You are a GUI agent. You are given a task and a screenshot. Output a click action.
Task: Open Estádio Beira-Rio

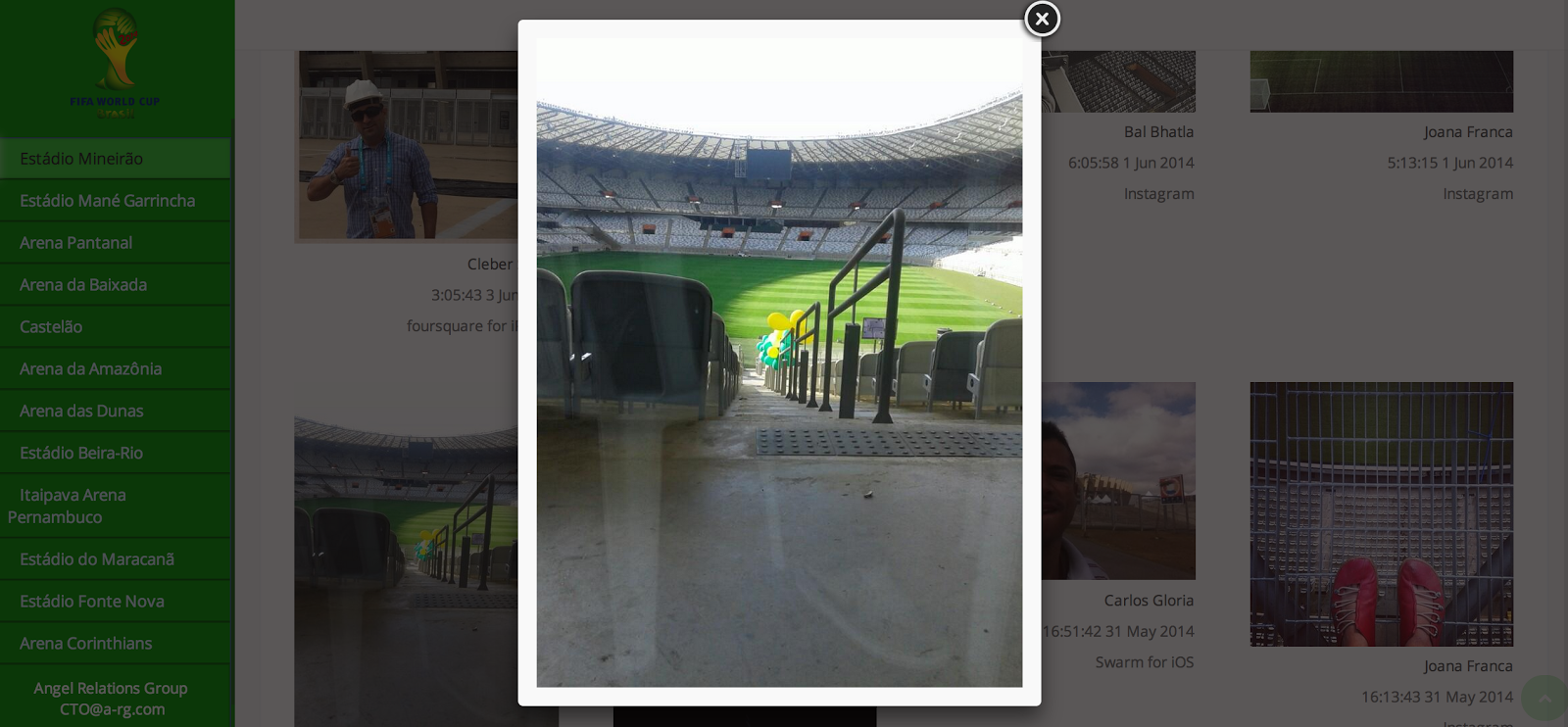(81, 454)
